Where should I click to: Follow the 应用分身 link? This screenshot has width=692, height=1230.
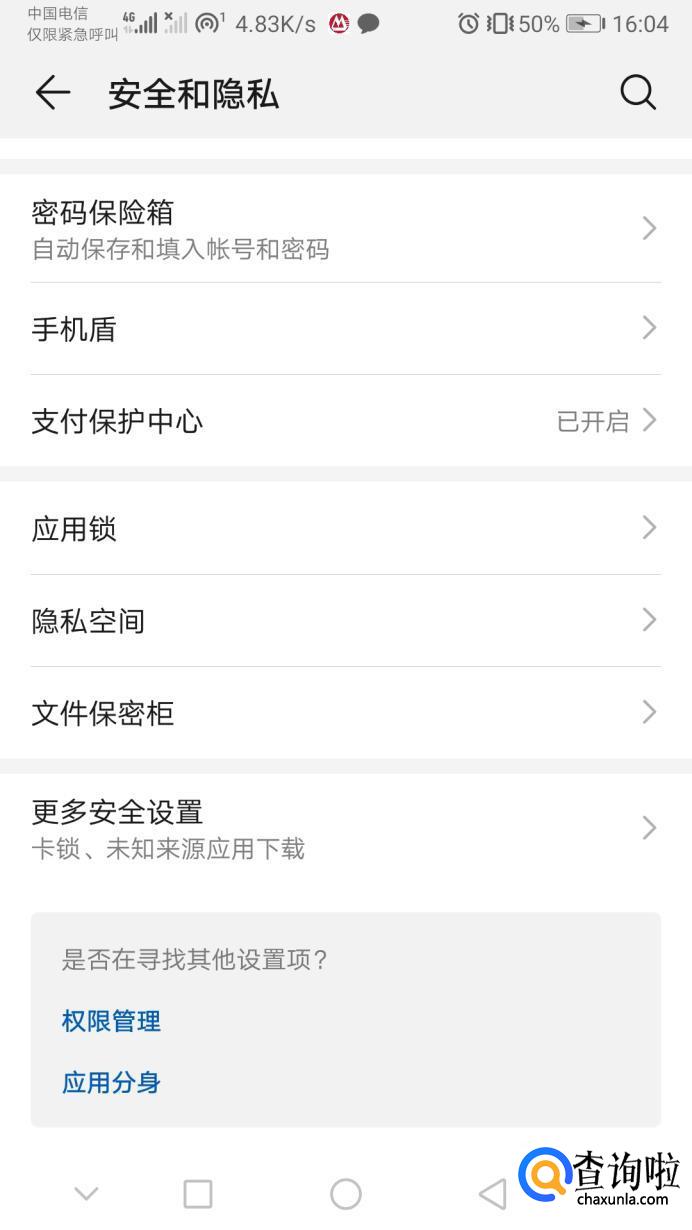coord(111,1082)
